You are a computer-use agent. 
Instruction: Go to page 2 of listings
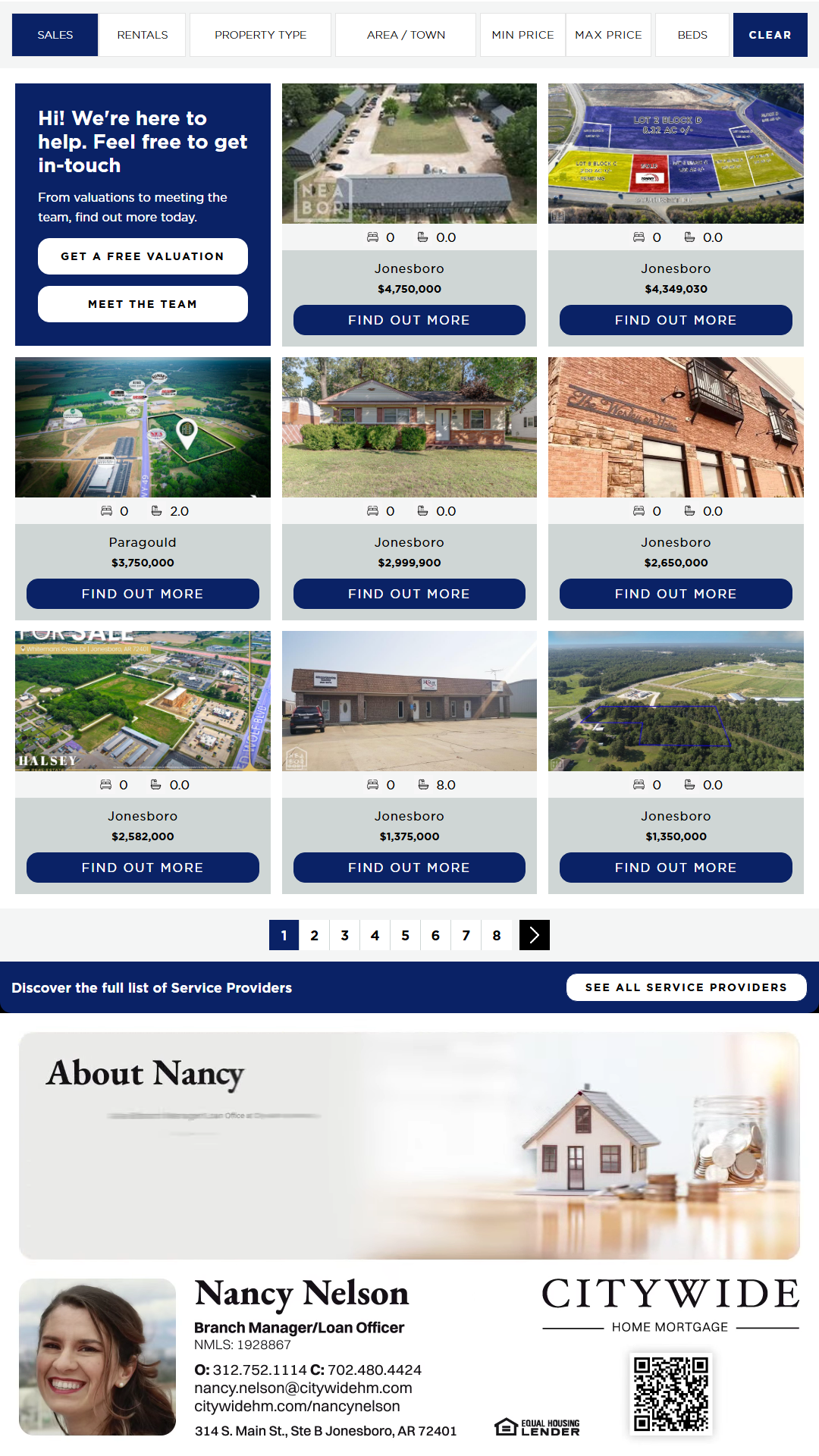(315, 935)
